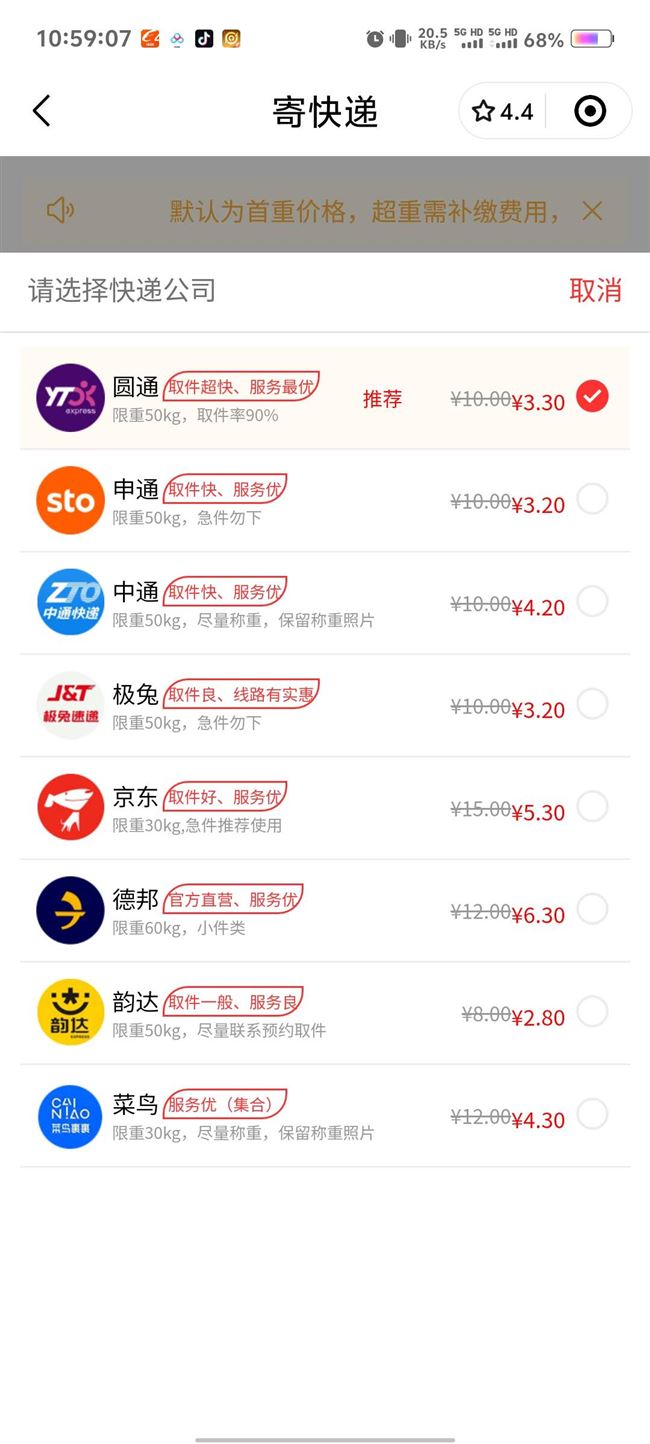Tap 取消 to cancel courier selection
This screenshot has width=650, height=1444.
click(x=595, y=290)
